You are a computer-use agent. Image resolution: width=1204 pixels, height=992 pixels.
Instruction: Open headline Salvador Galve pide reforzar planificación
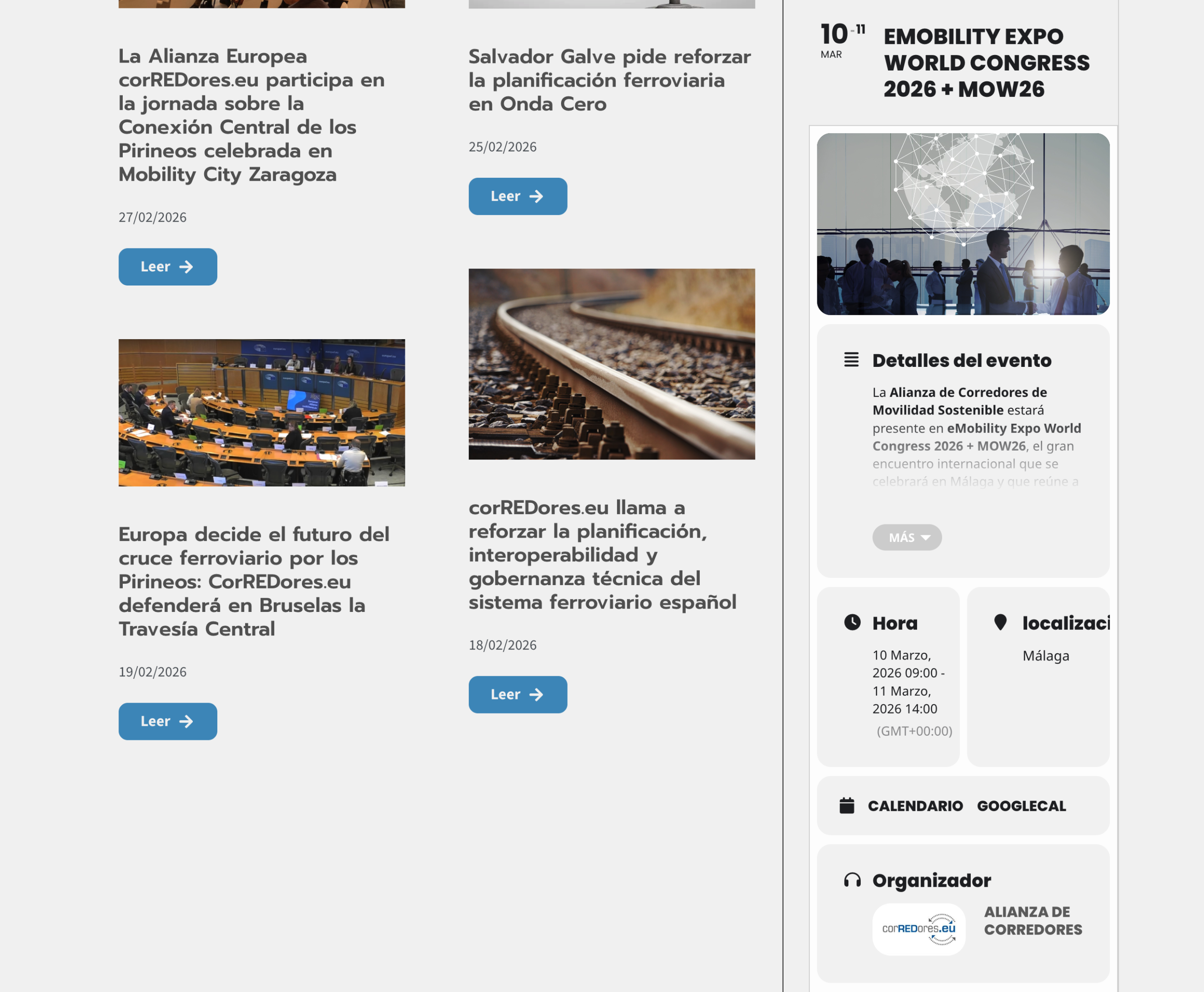(609, 80)
